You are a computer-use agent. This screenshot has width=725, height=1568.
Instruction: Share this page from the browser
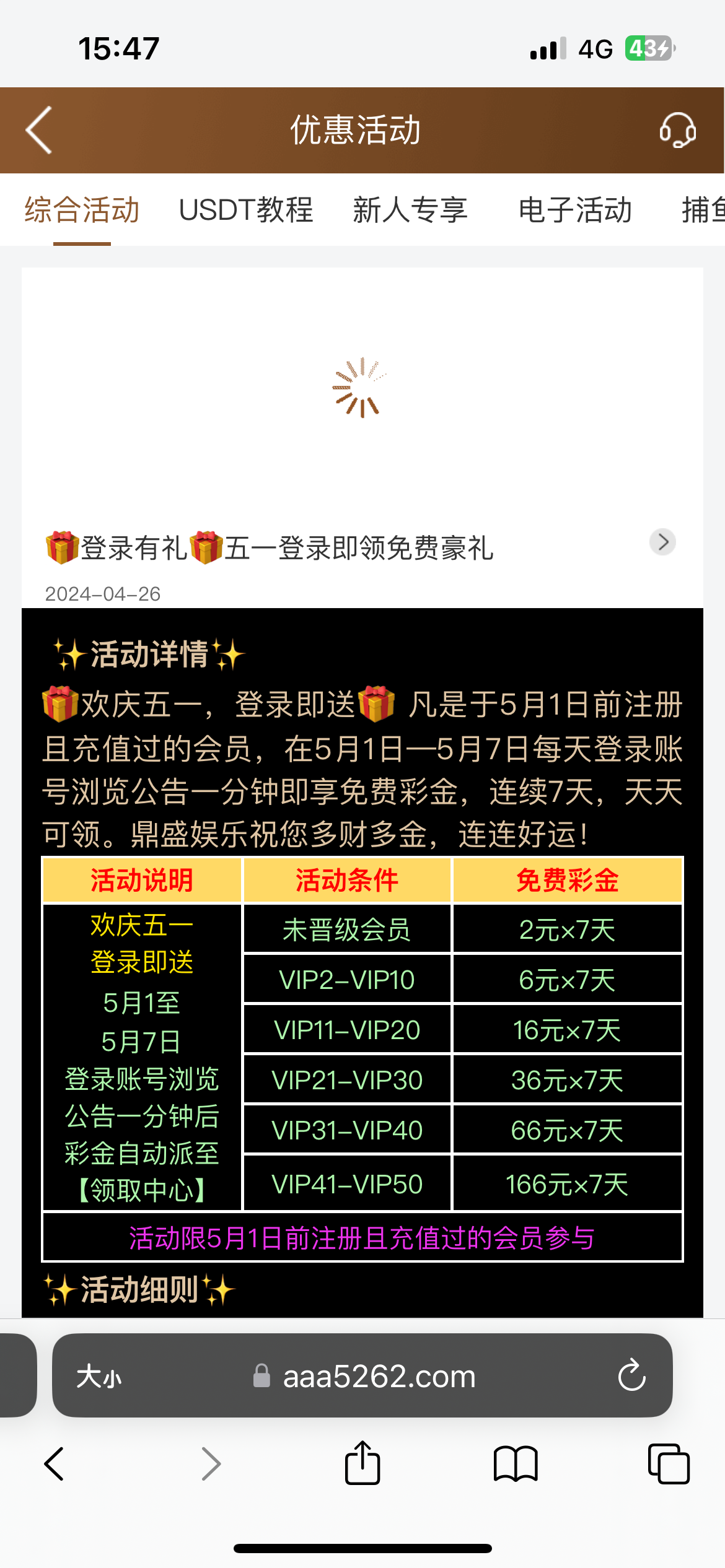point(362,1463)
